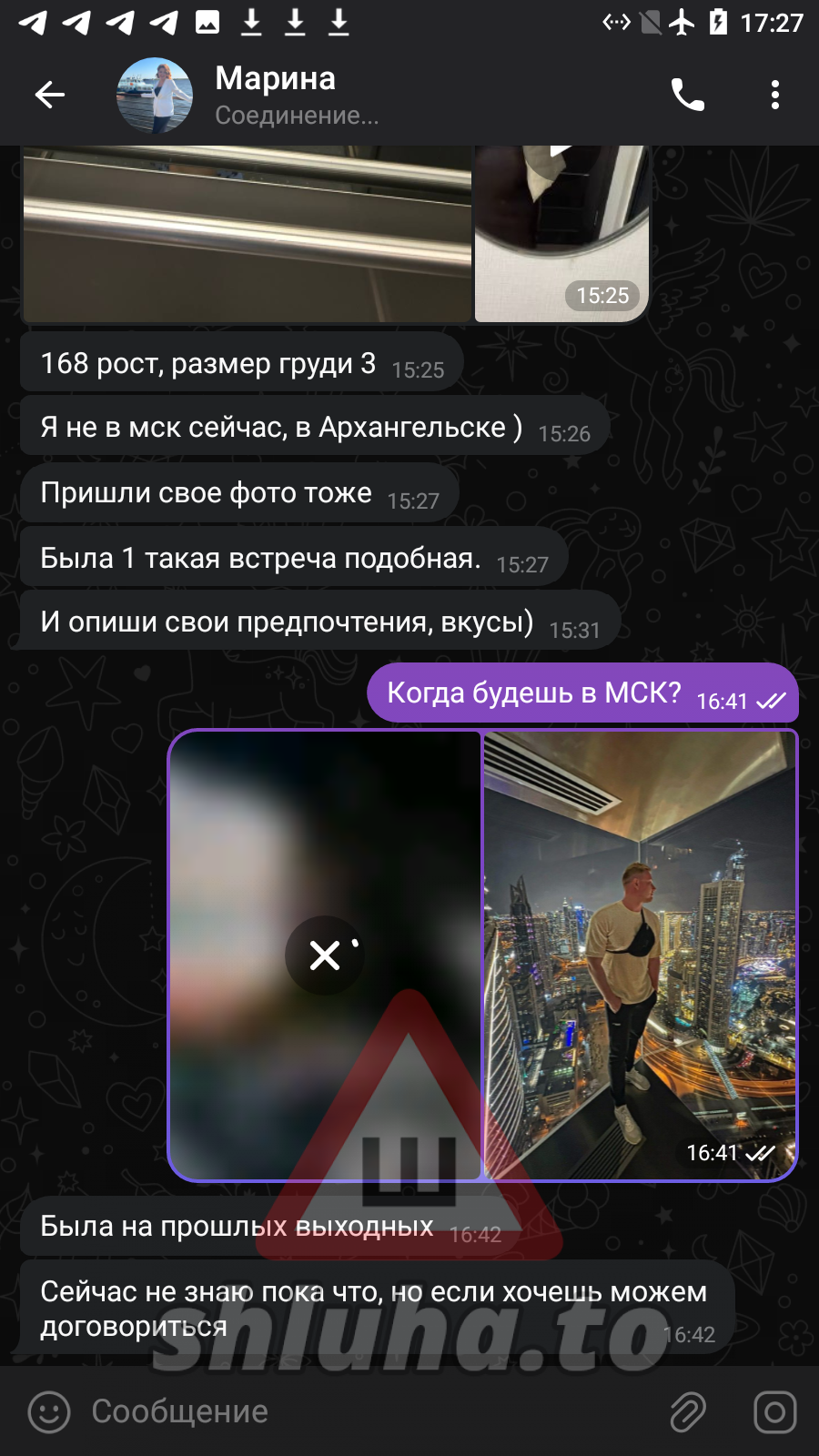Open the received railing photo
Screen dimensions: 819x1456
[x=247, y=234]
